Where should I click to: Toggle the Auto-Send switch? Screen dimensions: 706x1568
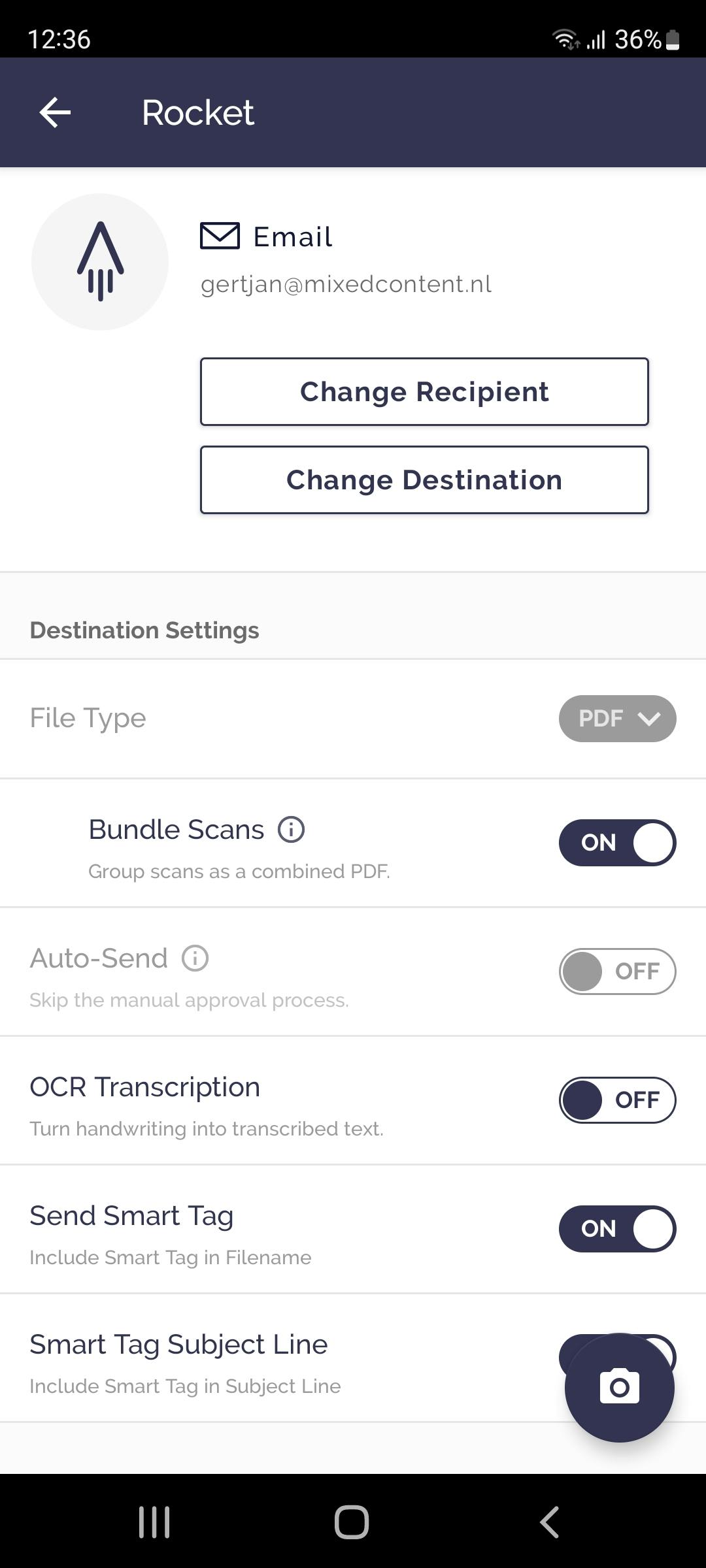(617, 972)
